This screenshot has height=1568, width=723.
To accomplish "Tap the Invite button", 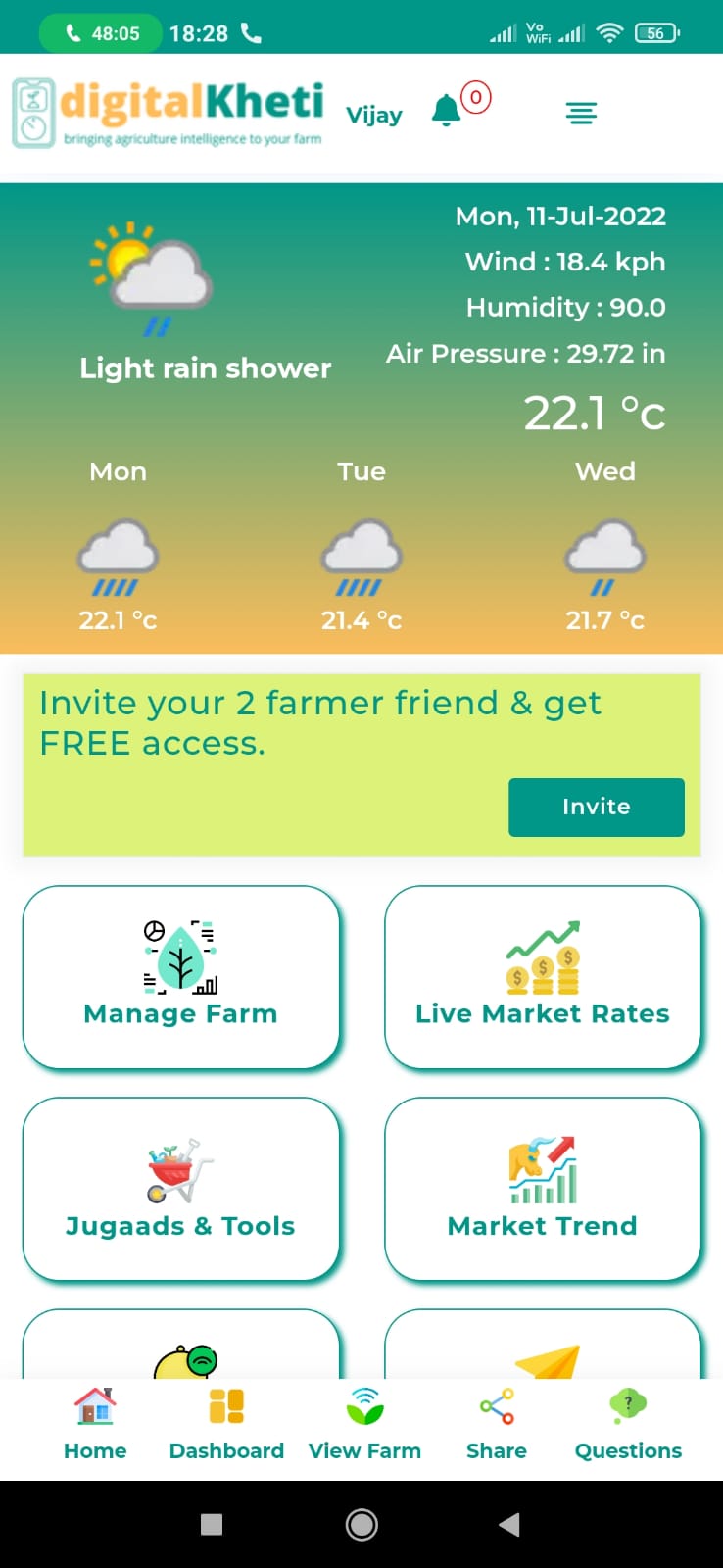I will pos(596,807).
